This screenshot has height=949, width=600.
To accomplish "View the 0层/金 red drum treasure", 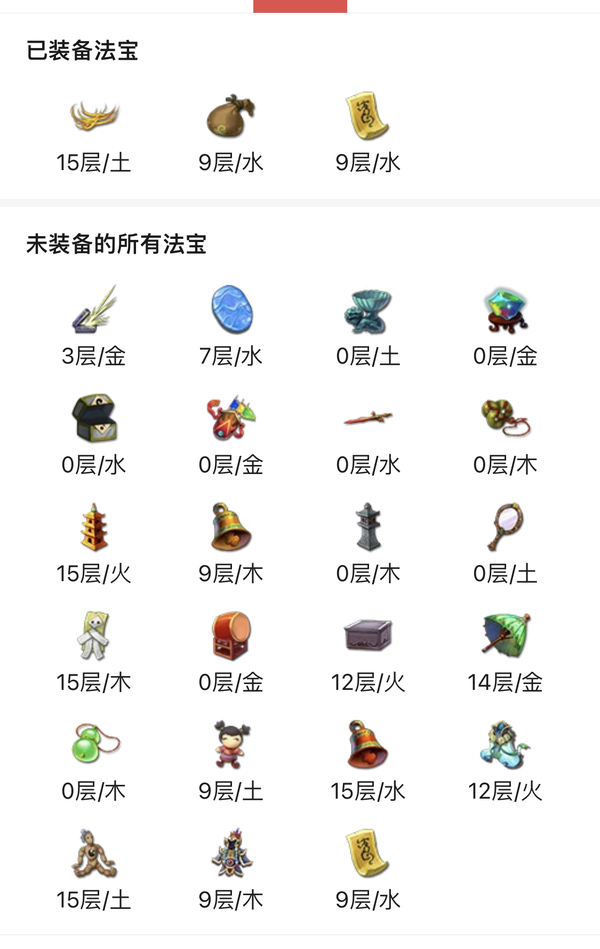I will tap(231, 637).
